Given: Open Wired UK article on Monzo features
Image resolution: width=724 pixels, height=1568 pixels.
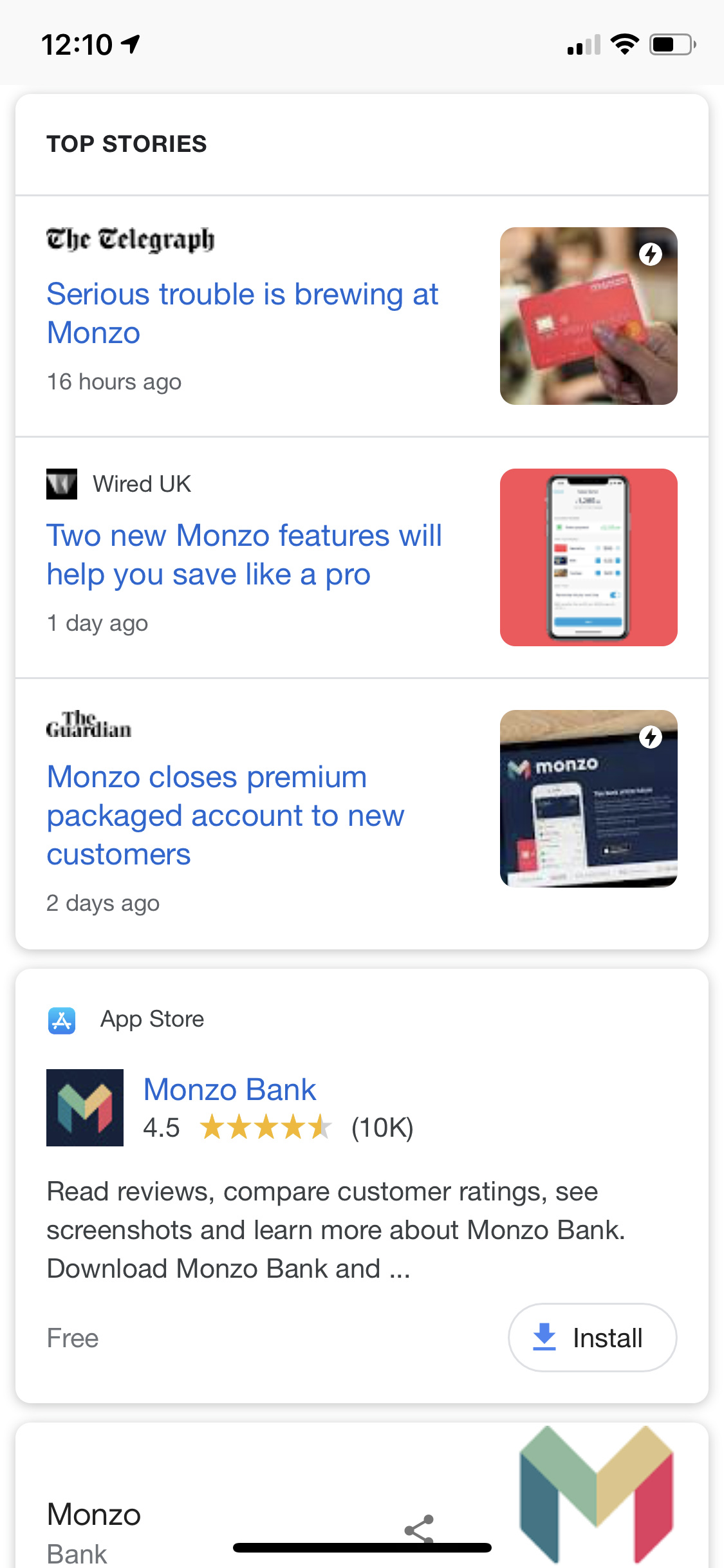Looking at the screenshot, I should (244, 554).
